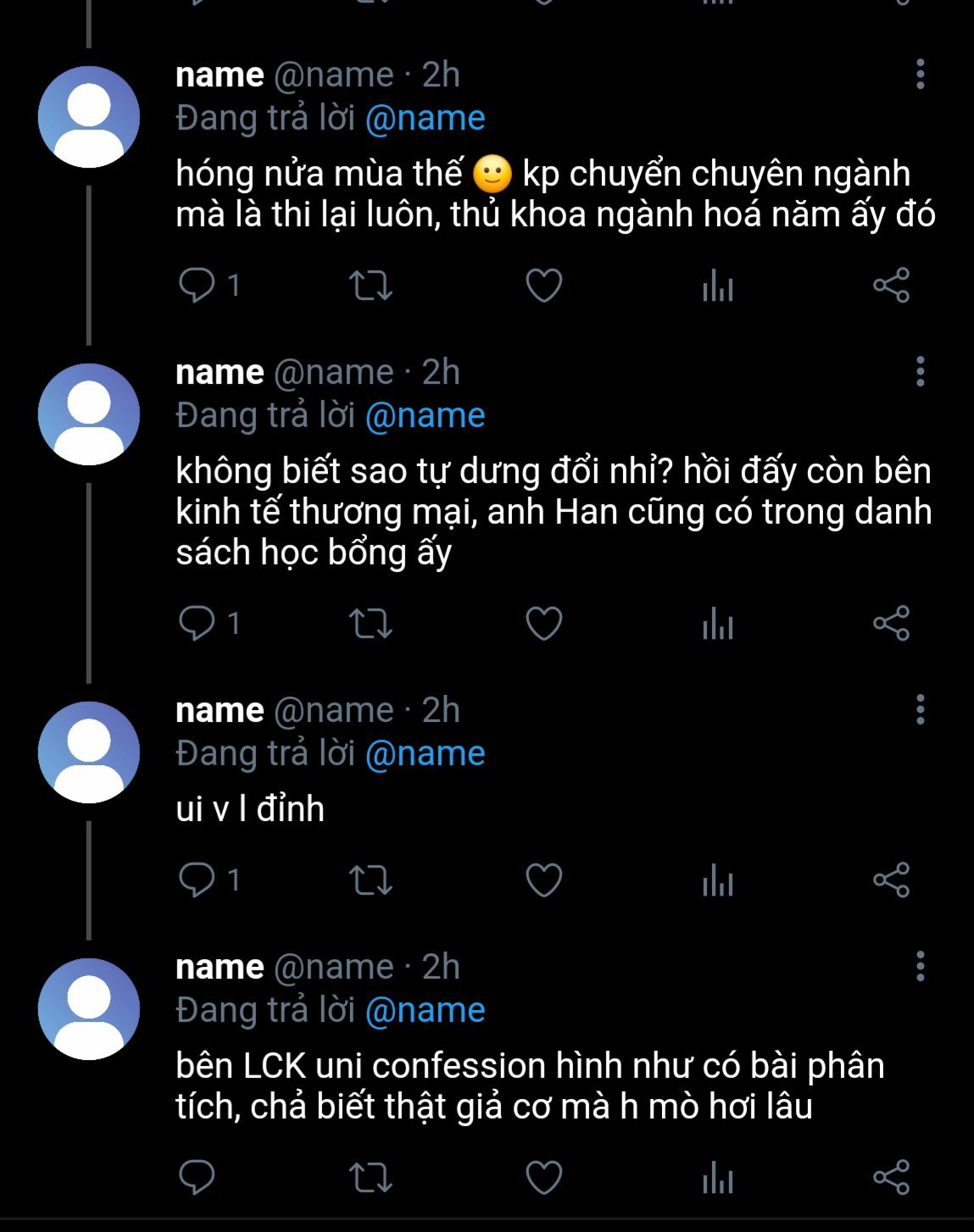
Task: Retweet the tweet about kinh tế thương mại
Action: (370, 624)
